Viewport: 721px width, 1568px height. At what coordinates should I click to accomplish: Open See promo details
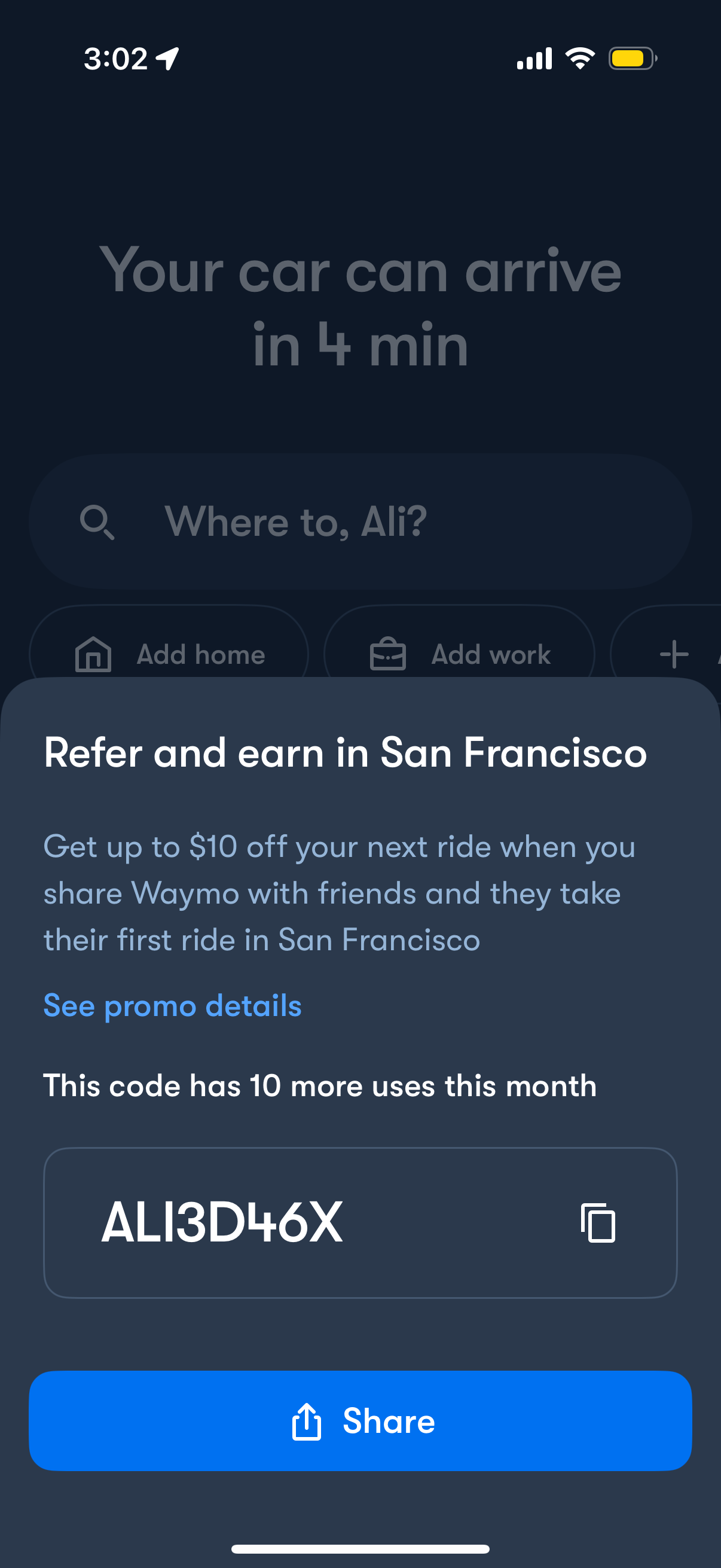coord(172,1006)
